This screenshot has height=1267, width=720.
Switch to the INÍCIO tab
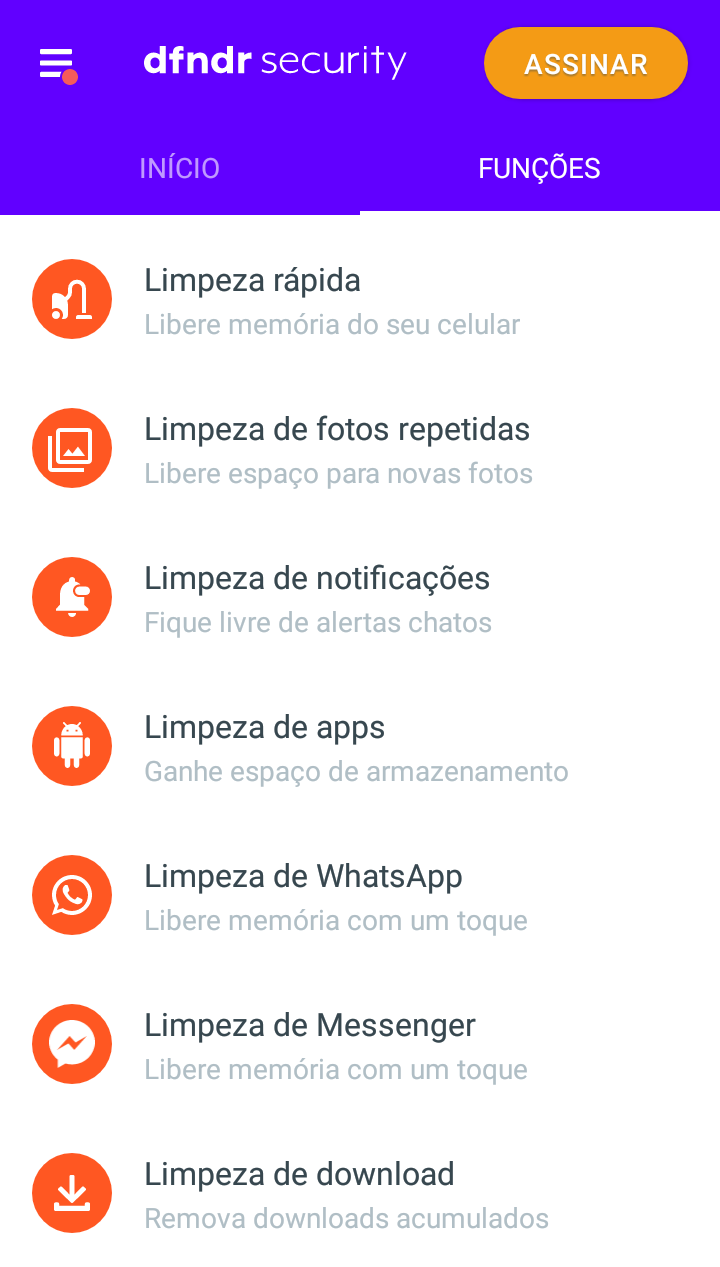pos(180,168)
